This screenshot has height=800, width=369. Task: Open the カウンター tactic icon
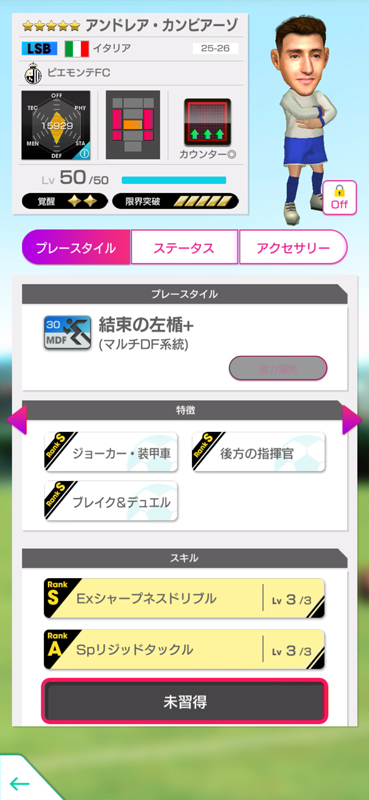(x=207, y=122)
